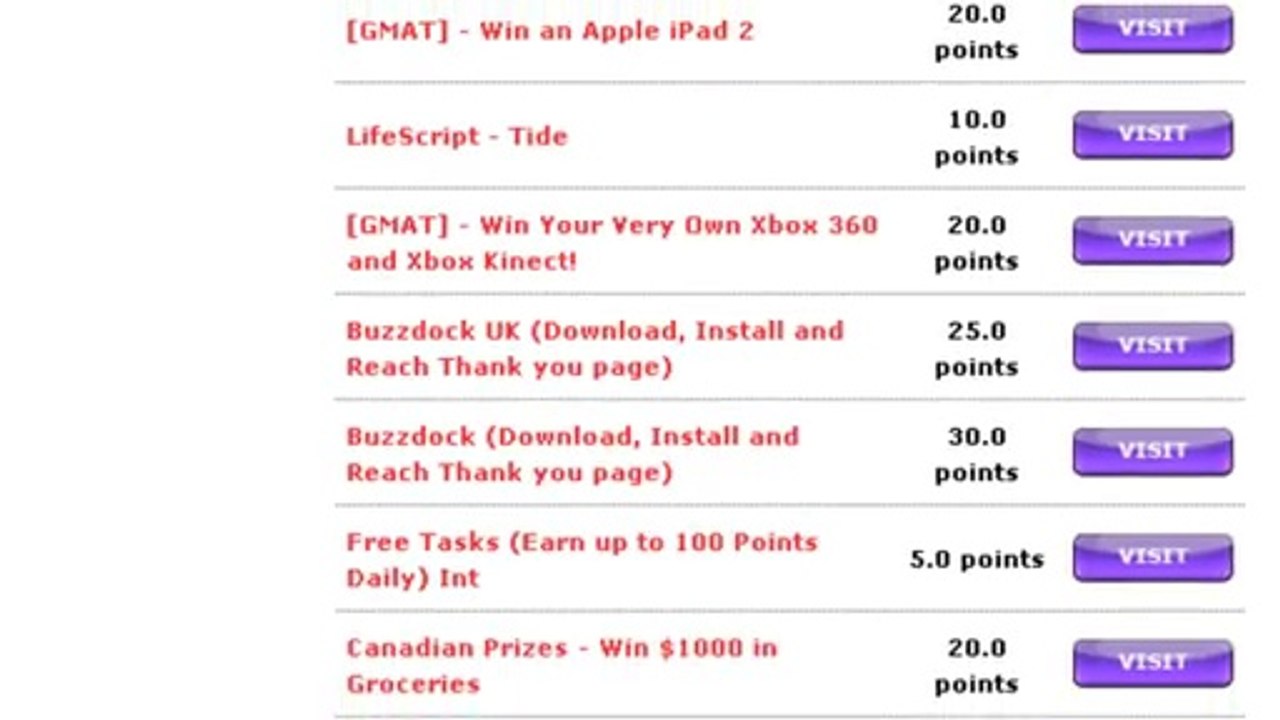Image resolution: width=1280 pixels, height=720 pixels.
Task: Open the [GMAT] Win an Apple iPad 2 link
Action: 549,31
